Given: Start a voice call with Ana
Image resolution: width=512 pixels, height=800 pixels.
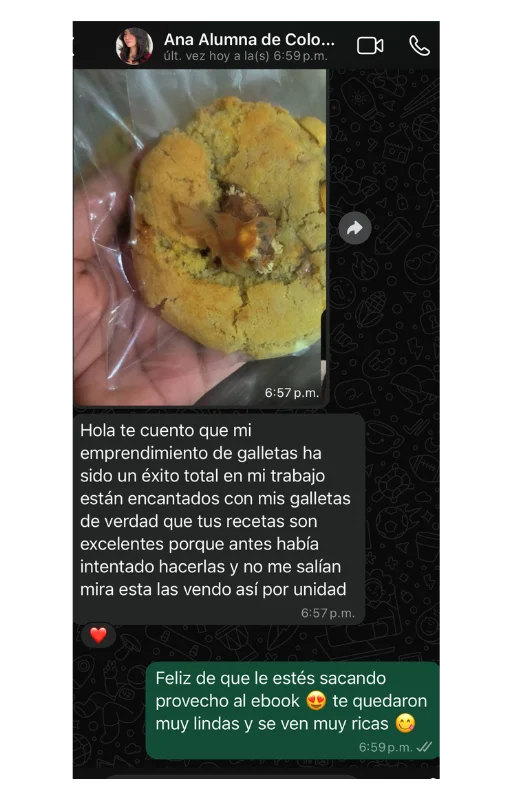Looking at the screenshot, I should click(419, 46).
